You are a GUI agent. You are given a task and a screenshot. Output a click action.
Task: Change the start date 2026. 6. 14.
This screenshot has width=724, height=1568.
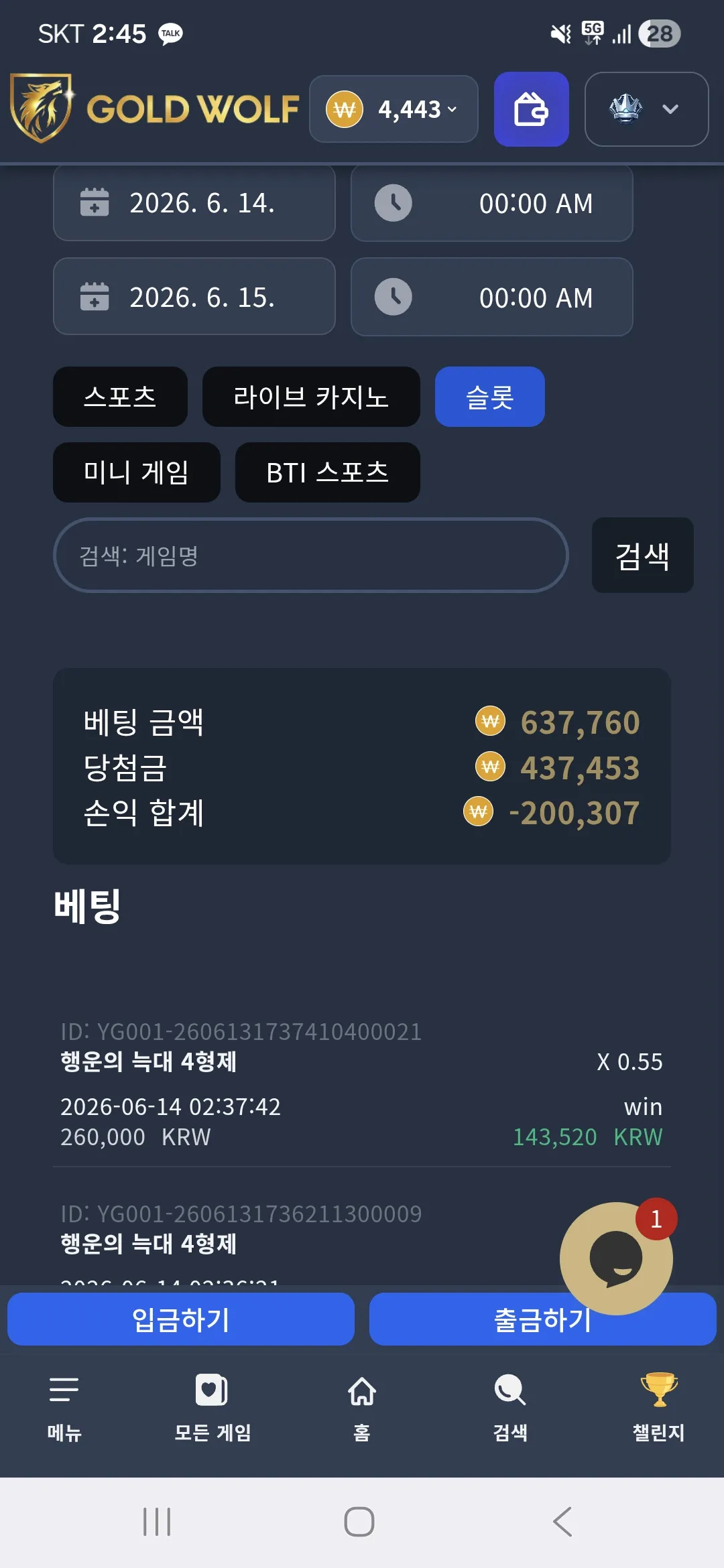tap(194, 202)
